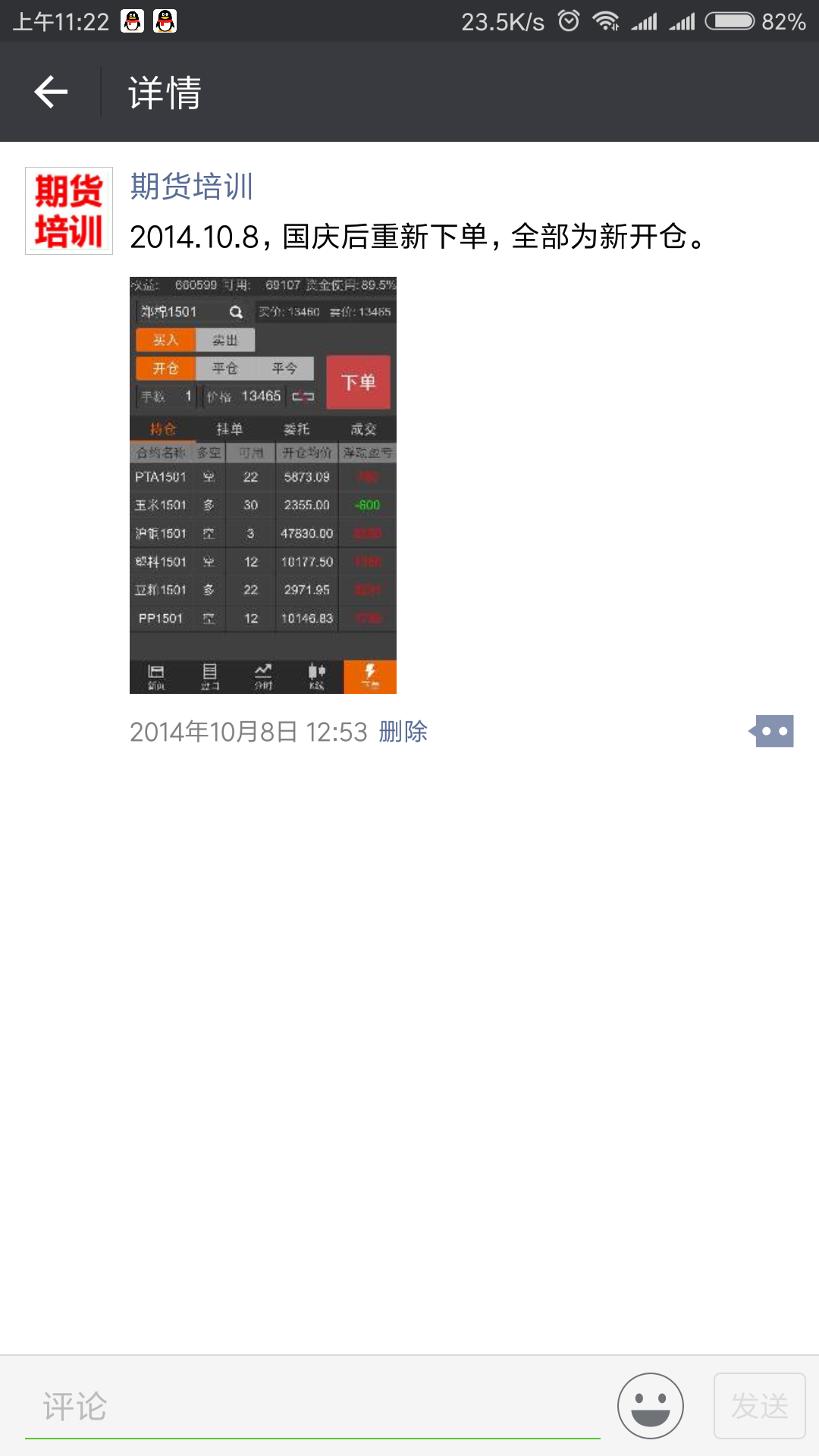Open 期货培训 profile avatar
The image size is (819, 1456).
coord(69,211)
